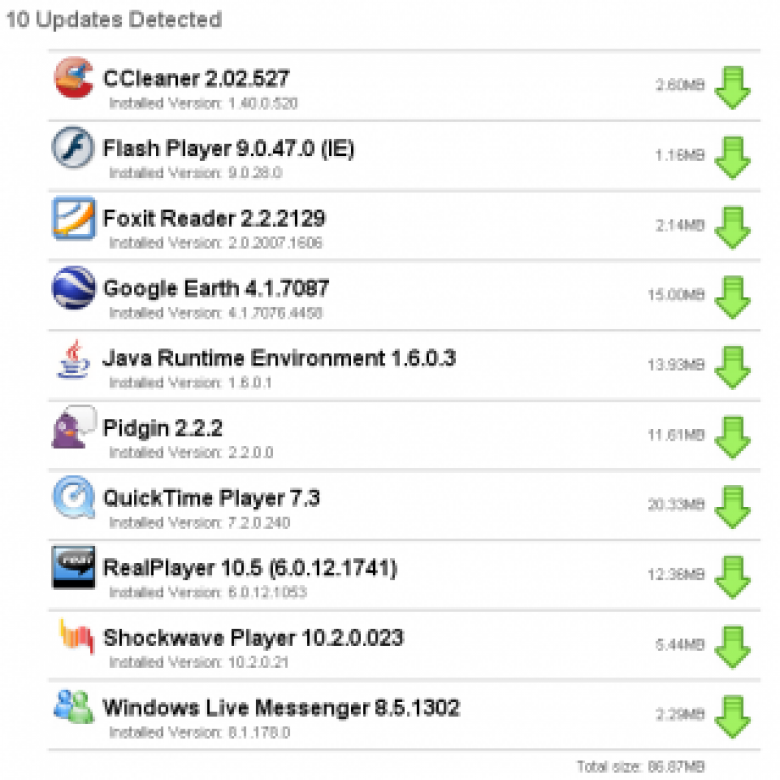This screenshot has height=780, width=780.
Task: Download Shockwave Player 10.2.0.023
Action: 733,646
